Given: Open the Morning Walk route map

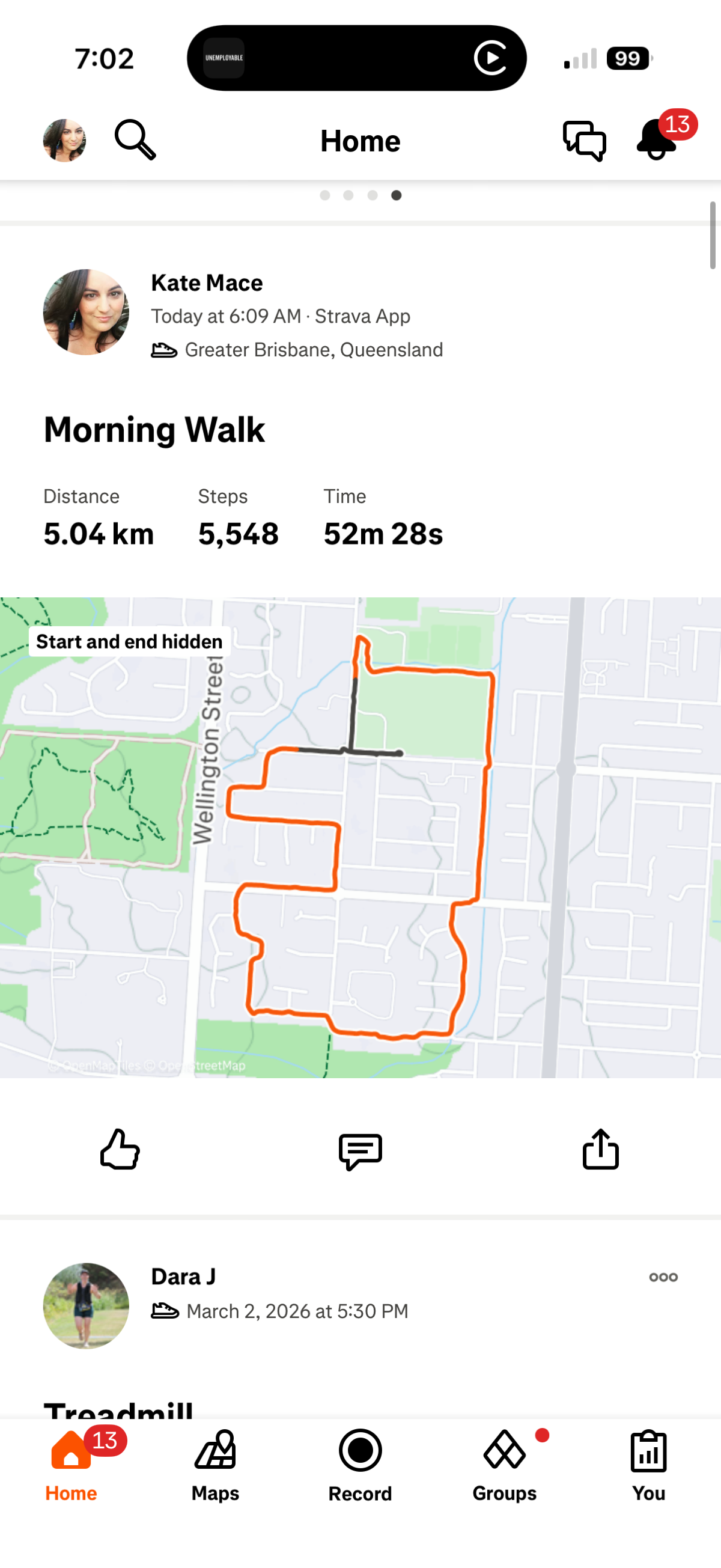Looking at the screenshot, I should (x=360, y=837).
